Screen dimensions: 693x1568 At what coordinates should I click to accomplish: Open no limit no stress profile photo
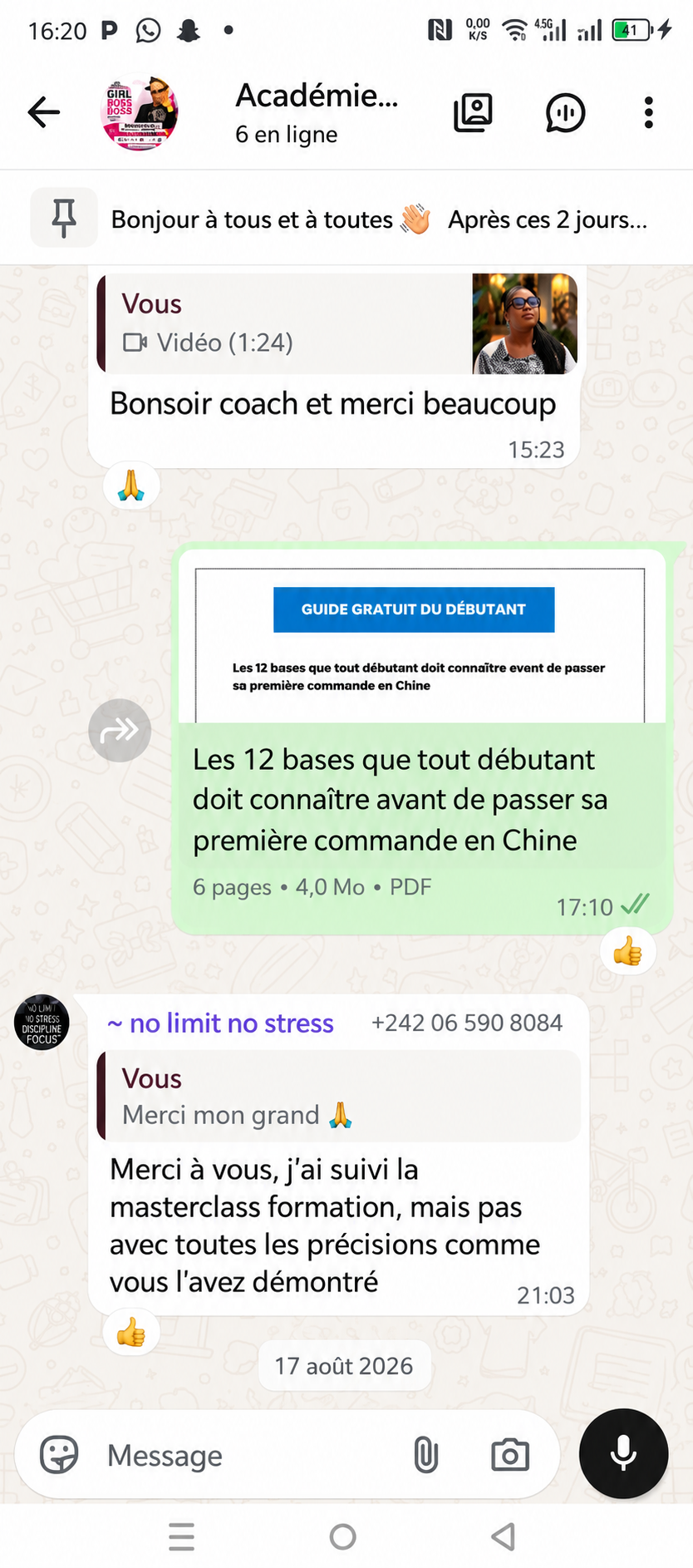(42, 1022)
